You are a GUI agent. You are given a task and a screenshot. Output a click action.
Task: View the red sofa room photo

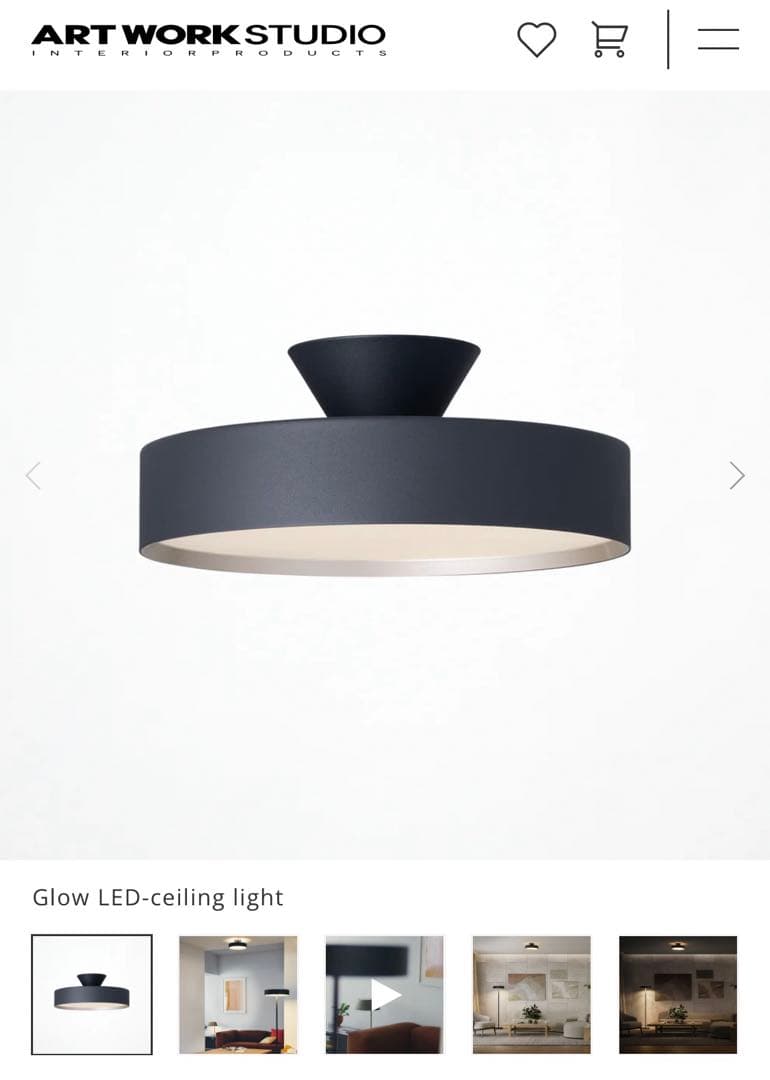pos(238,994)
